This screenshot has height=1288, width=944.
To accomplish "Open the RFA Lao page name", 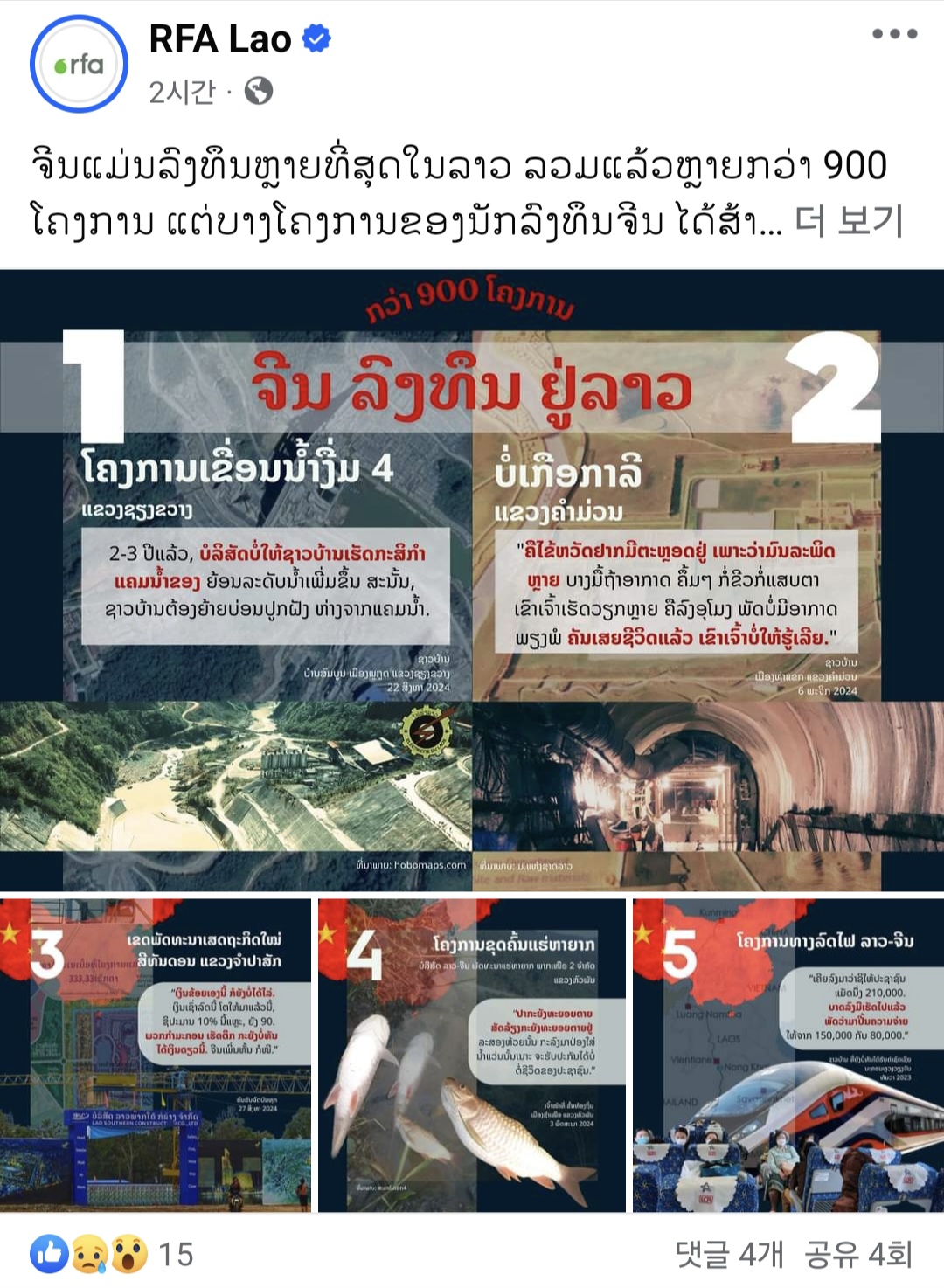I will [220, 39].
